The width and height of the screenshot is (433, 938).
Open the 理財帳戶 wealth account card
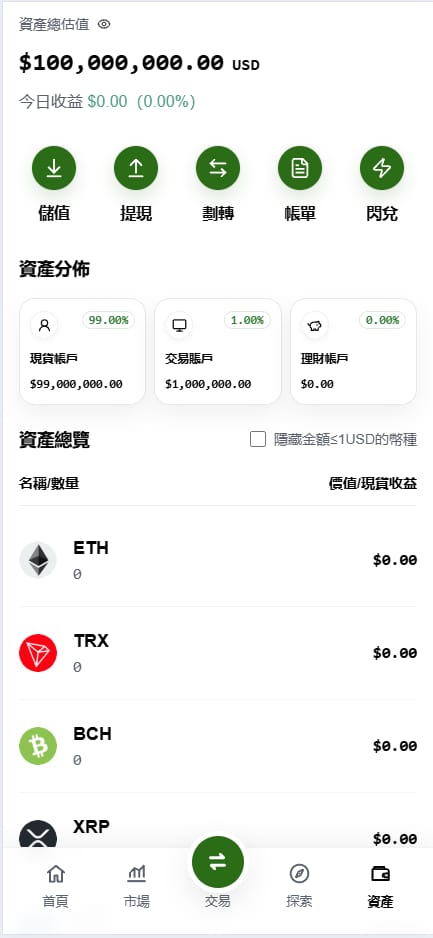pos(353,352)
